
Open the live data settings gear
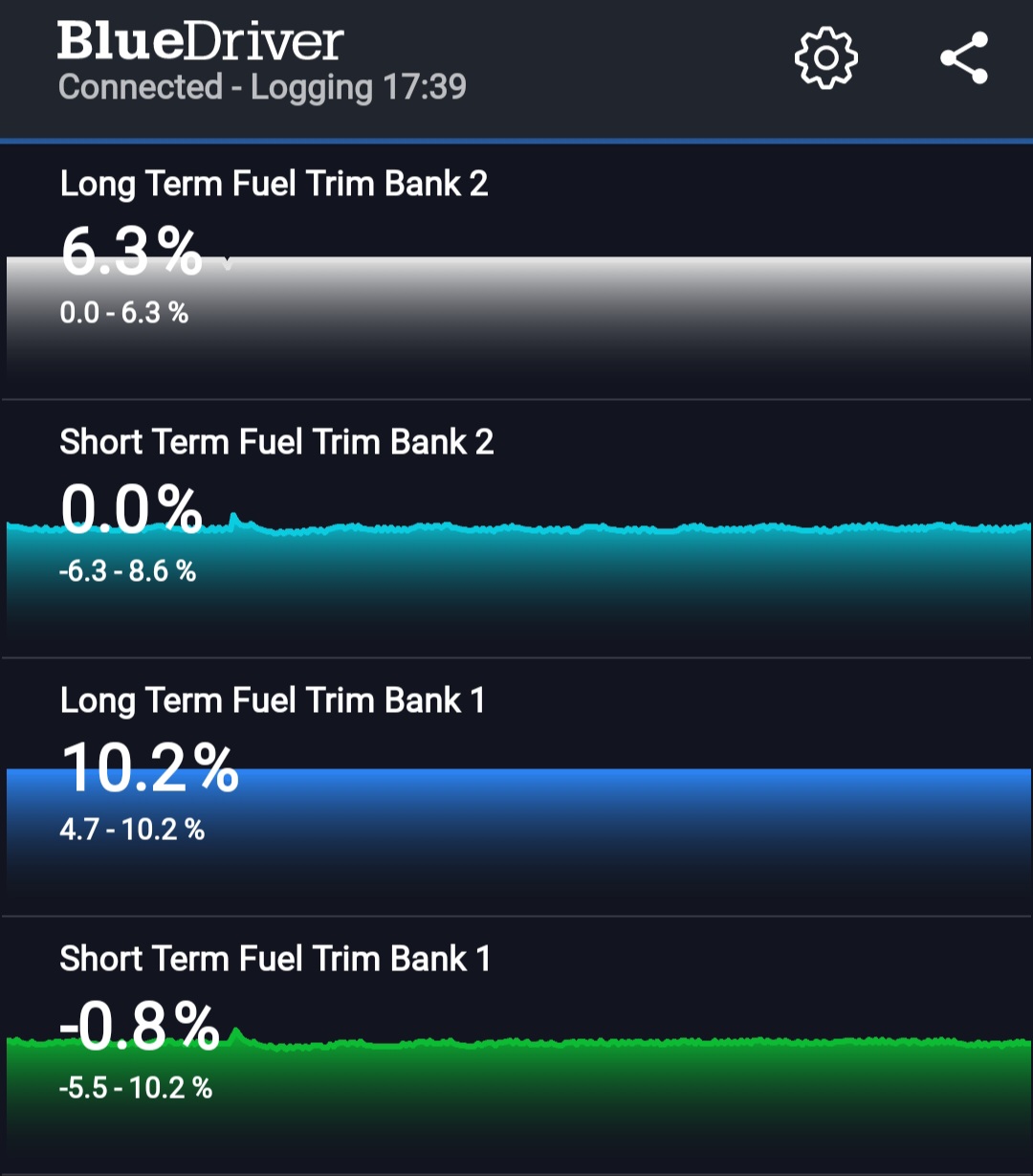pos(826,59)
